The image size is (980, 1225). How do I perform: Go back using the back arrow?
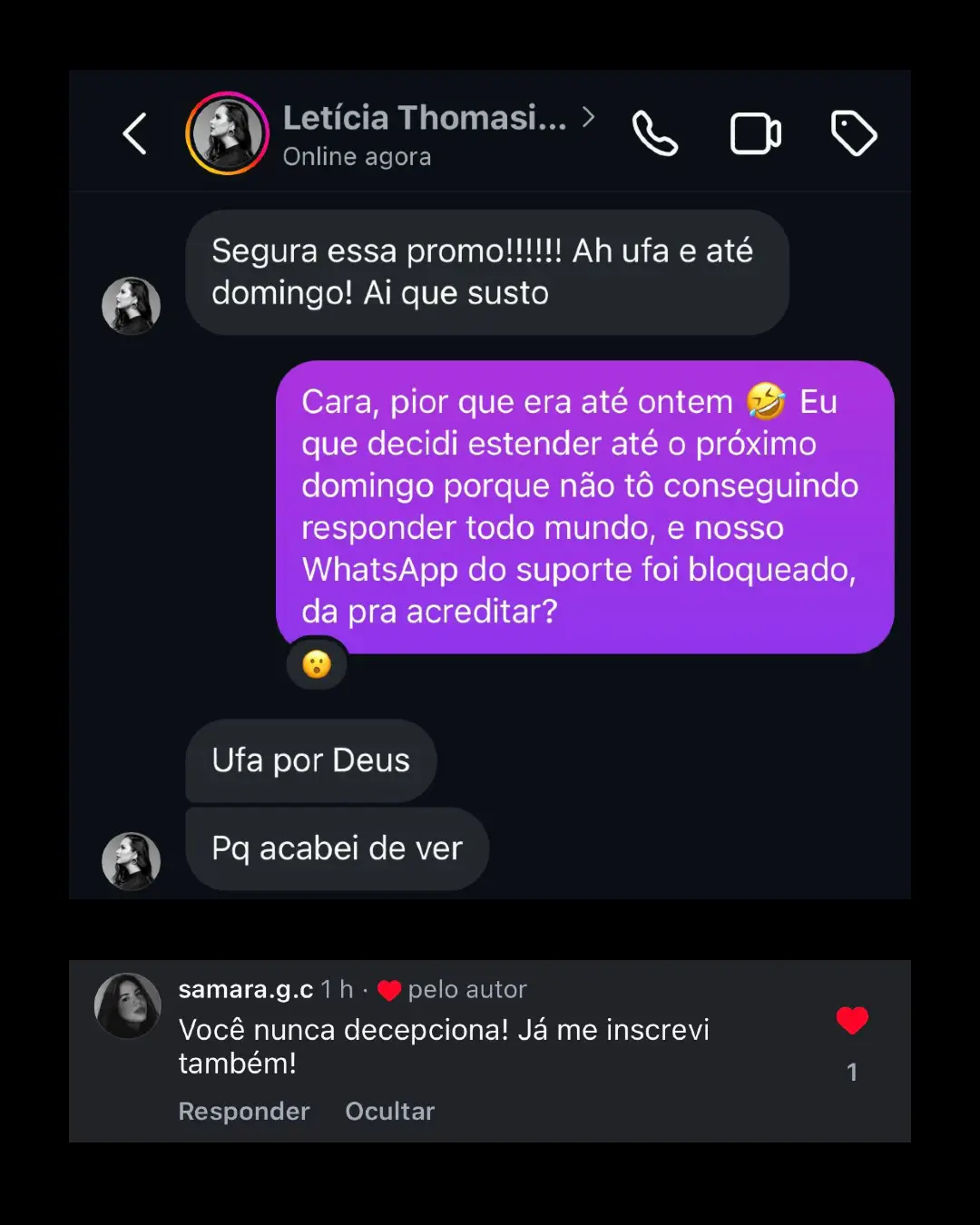tap(134, 132)
